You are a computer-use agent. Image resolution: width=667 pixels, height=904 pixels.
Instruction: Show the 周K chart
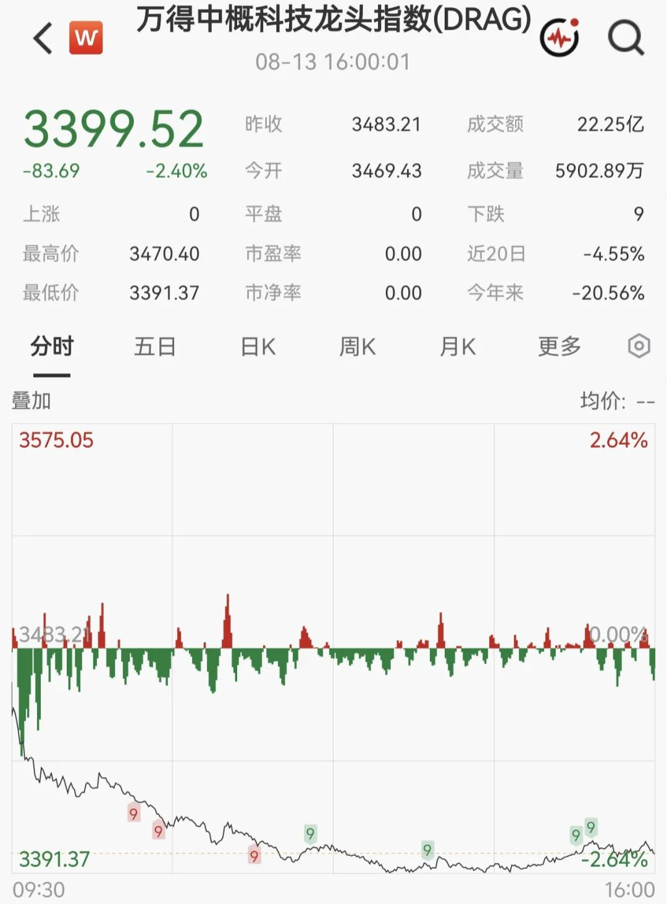coord(357,346)
